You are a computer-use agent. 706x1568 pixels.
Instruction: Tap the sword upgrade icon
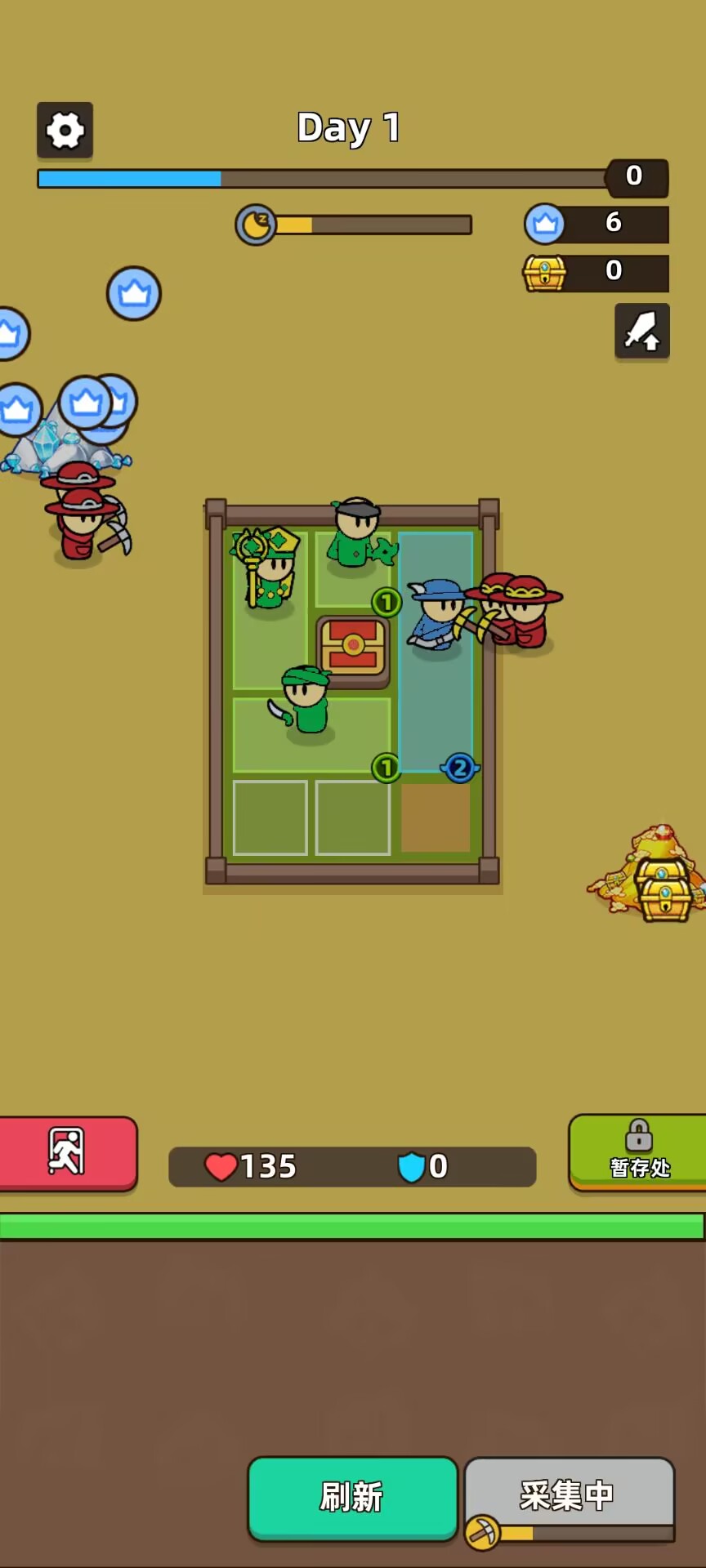642,331
